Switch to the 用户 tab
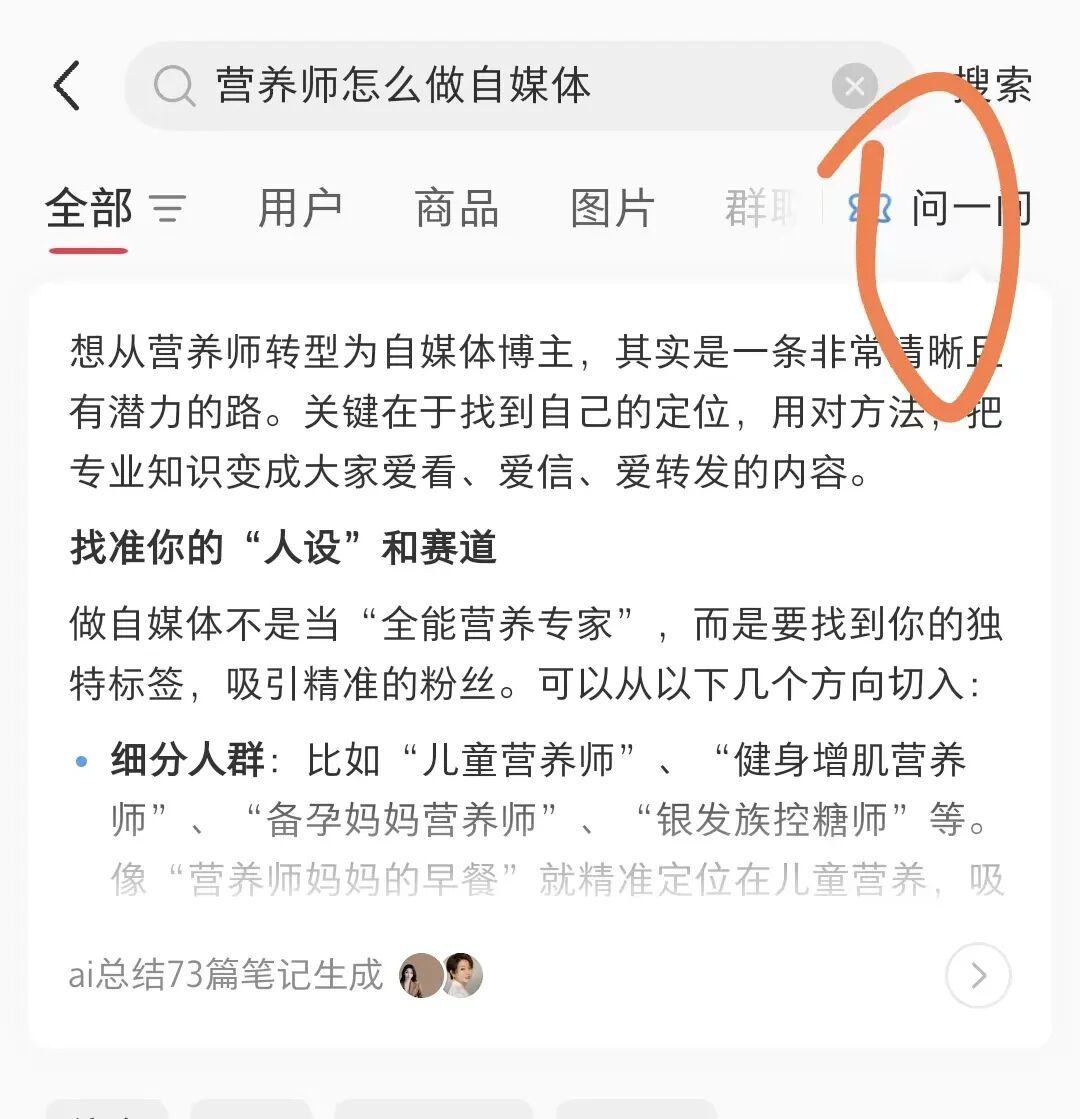Viewport: 1080px width, 1119px height. tap(300, 209)
